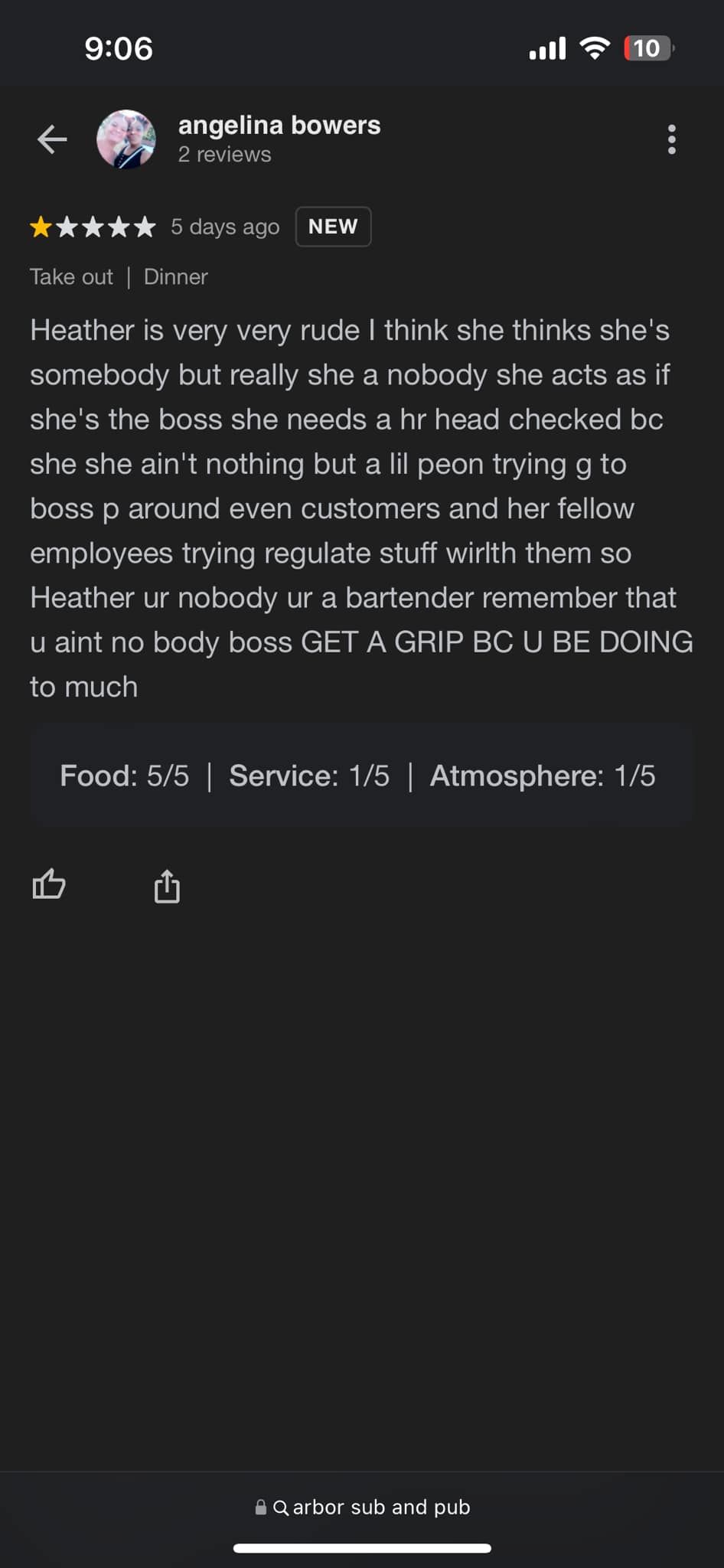The width and height of the screenshot is (724, 1568).
Task: Like this review with thumbs up
Action: [x=49, y=886]
